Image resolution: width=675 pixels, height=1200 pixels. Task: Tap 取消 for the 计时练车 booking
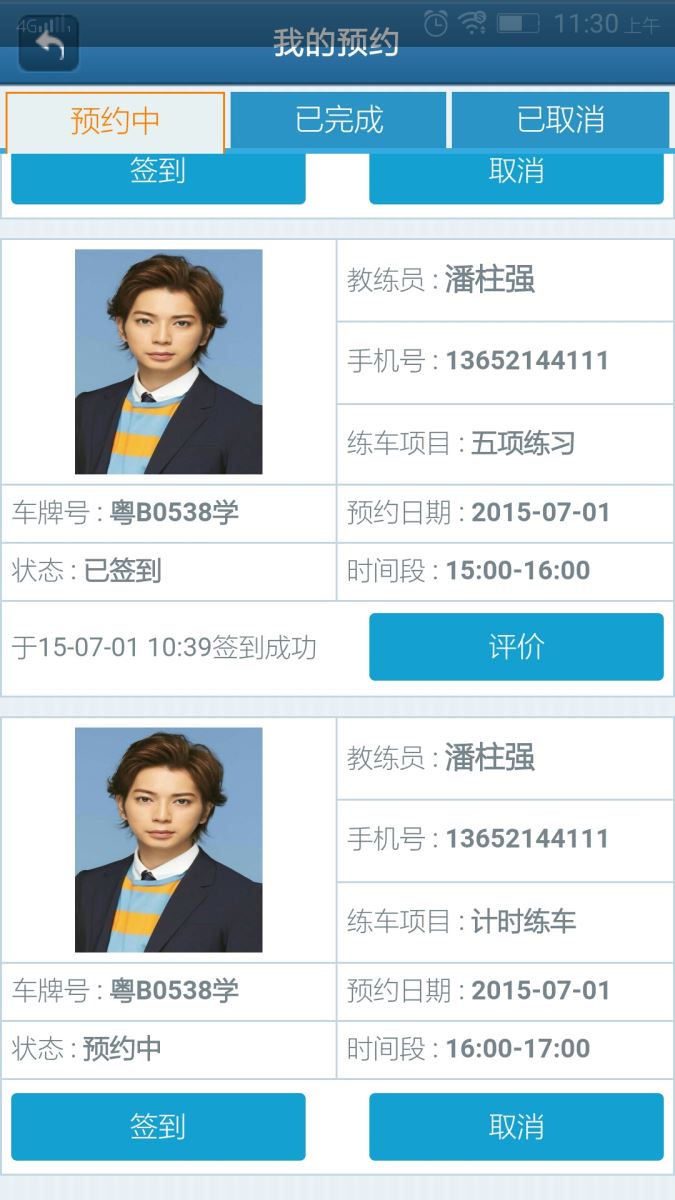click(516, 1127)
